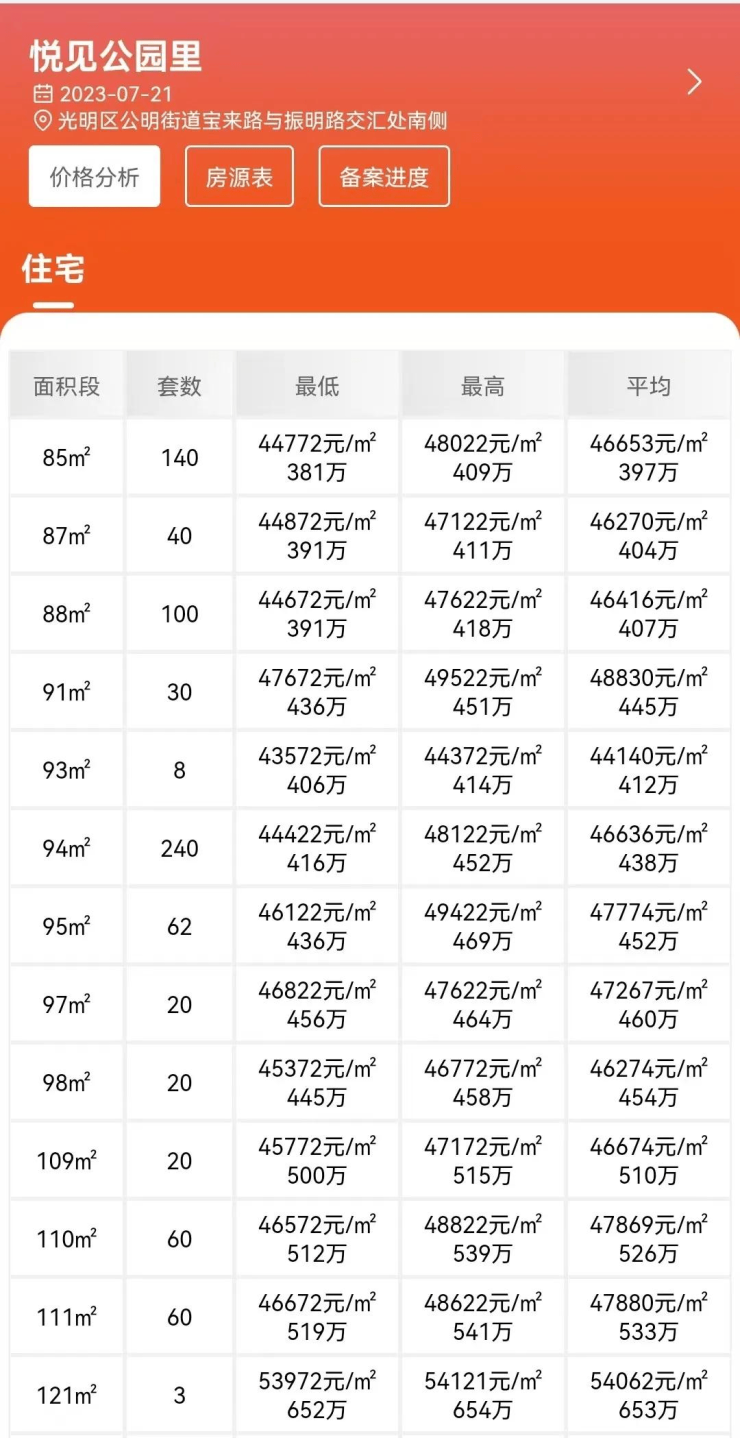Select the 住宅 category tab
Viewport: 740px width, 1438px height.
(53, 269)
